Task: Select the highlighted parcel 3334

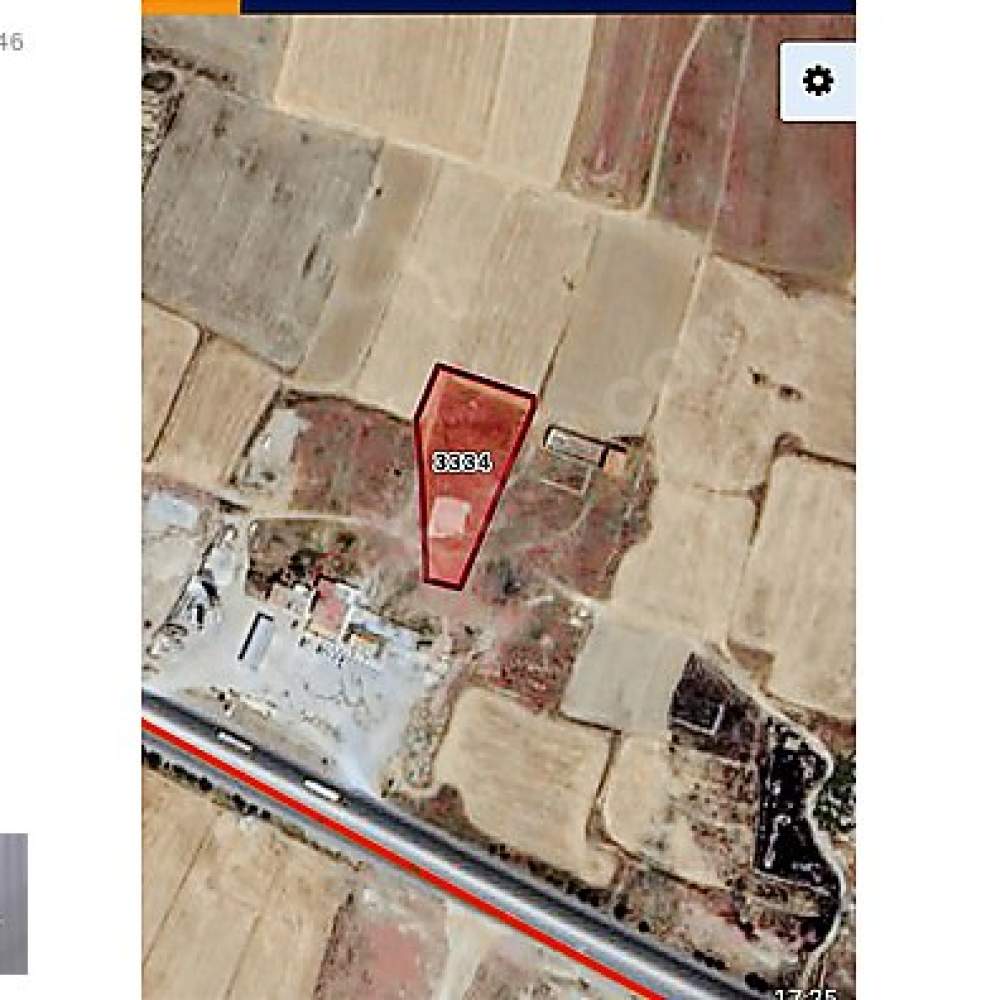Action: coord(465,470)
